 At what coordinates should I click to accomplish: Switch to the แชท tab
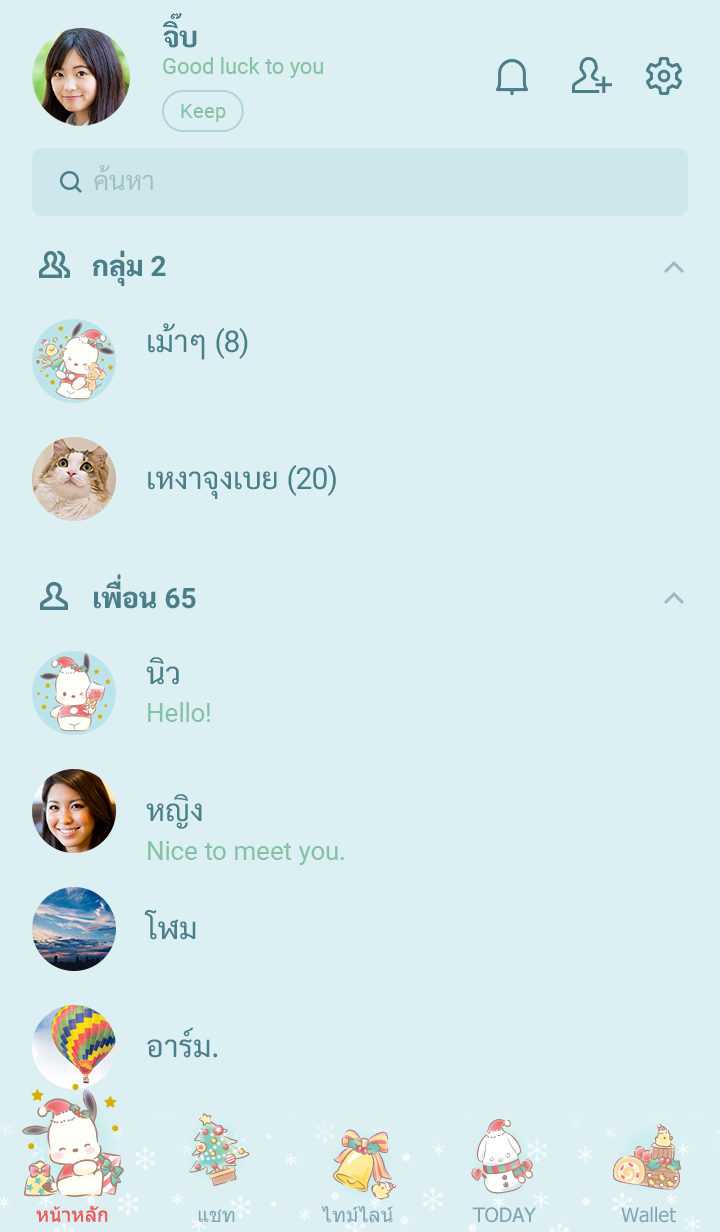coord(216,1170)
